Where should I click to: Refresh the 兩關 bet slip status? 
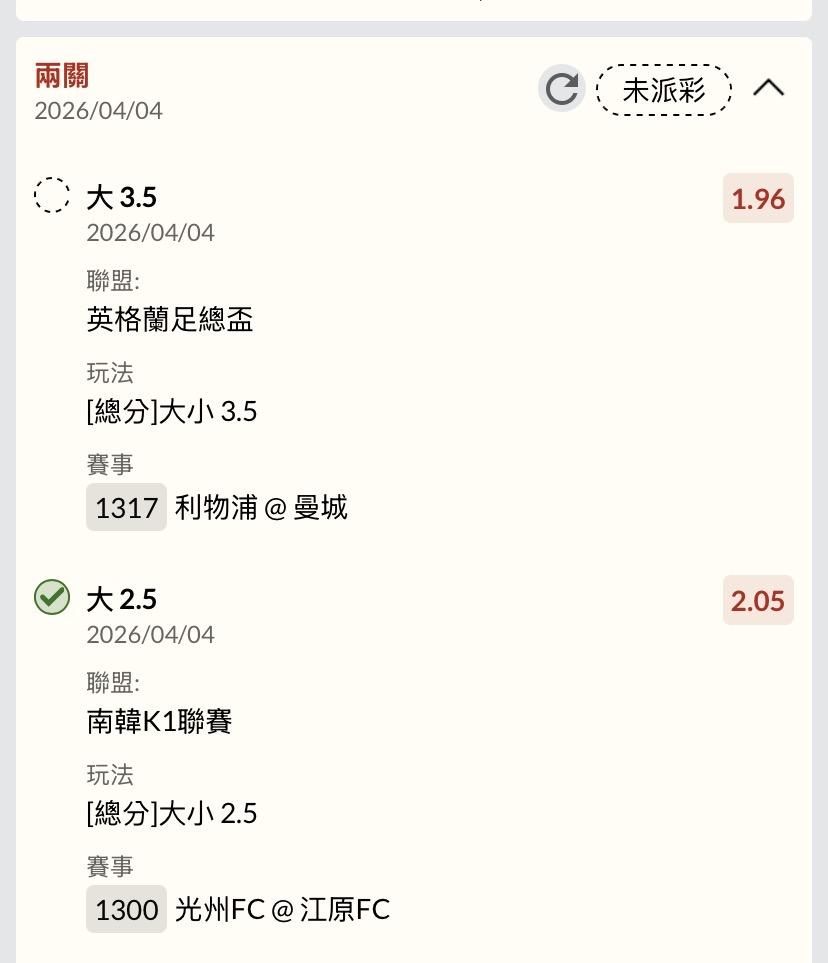click(561, 89)
